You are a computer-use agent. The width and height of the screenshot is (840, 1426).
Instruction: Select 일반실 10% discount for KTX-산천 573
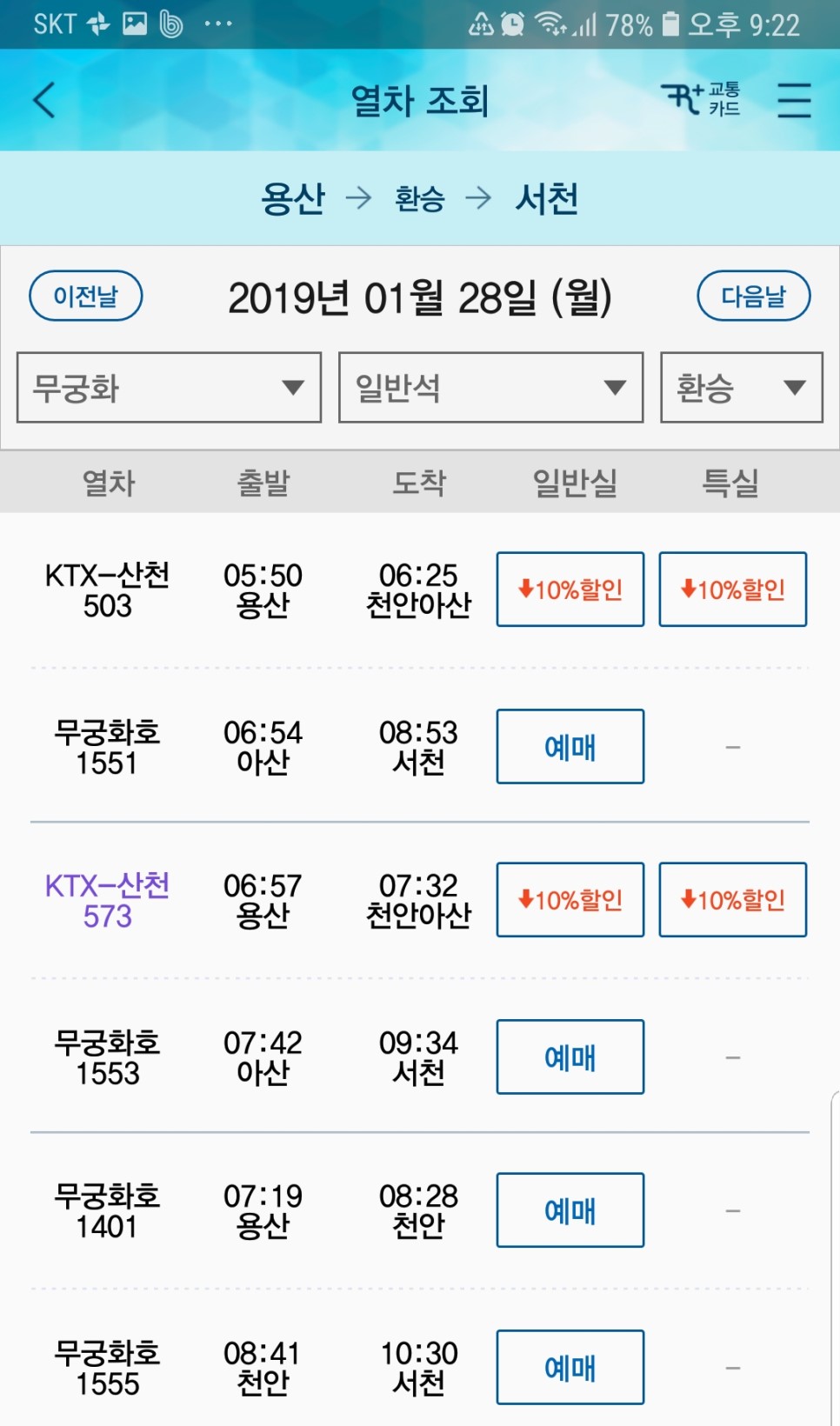coord(570,900)
